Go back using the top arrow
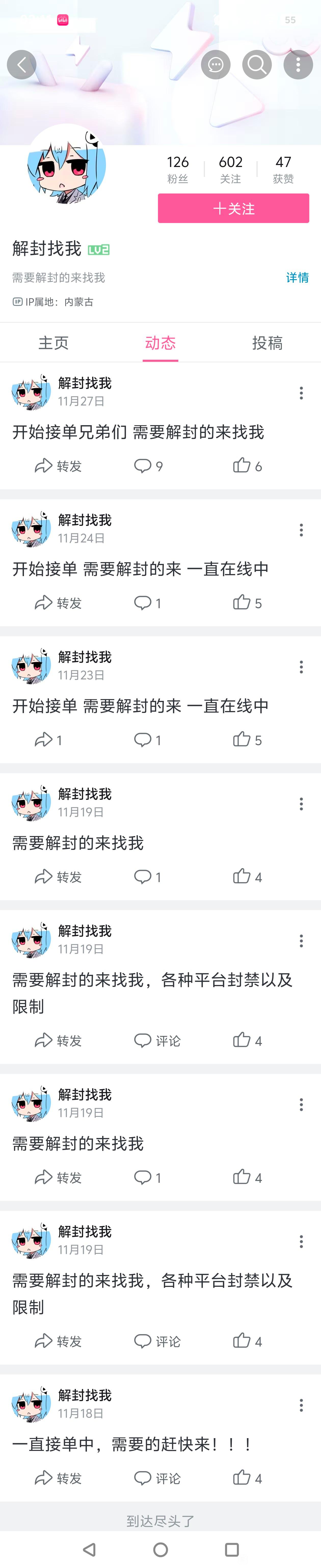The height and width of the screenshot is (1568, 321). pos(22,64)
